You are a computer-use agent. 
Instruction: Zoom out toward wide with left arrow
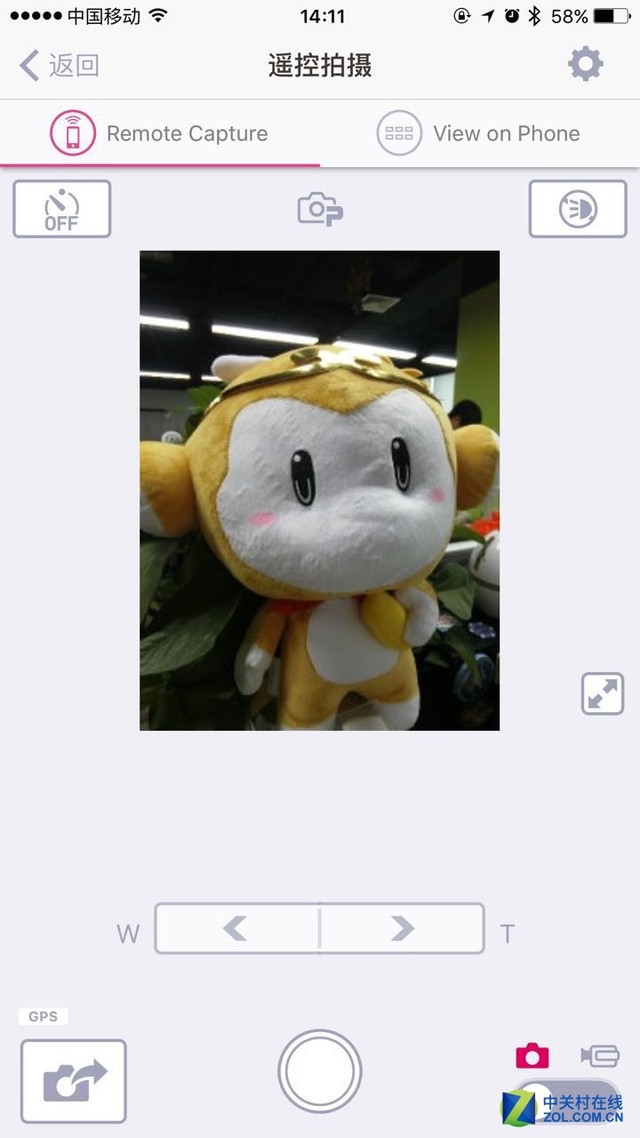[x=237, y=929]
